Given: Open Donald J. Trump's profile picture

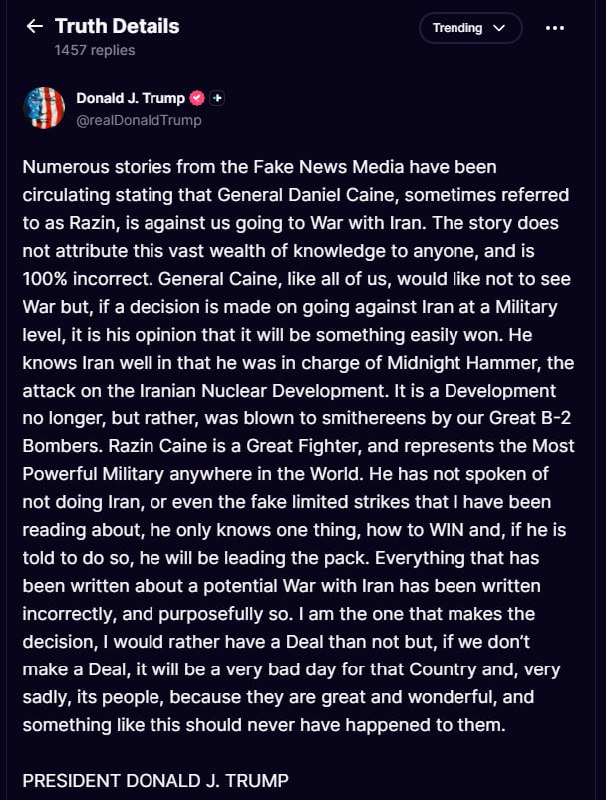Looking at the screenshot, I should 43,108.
